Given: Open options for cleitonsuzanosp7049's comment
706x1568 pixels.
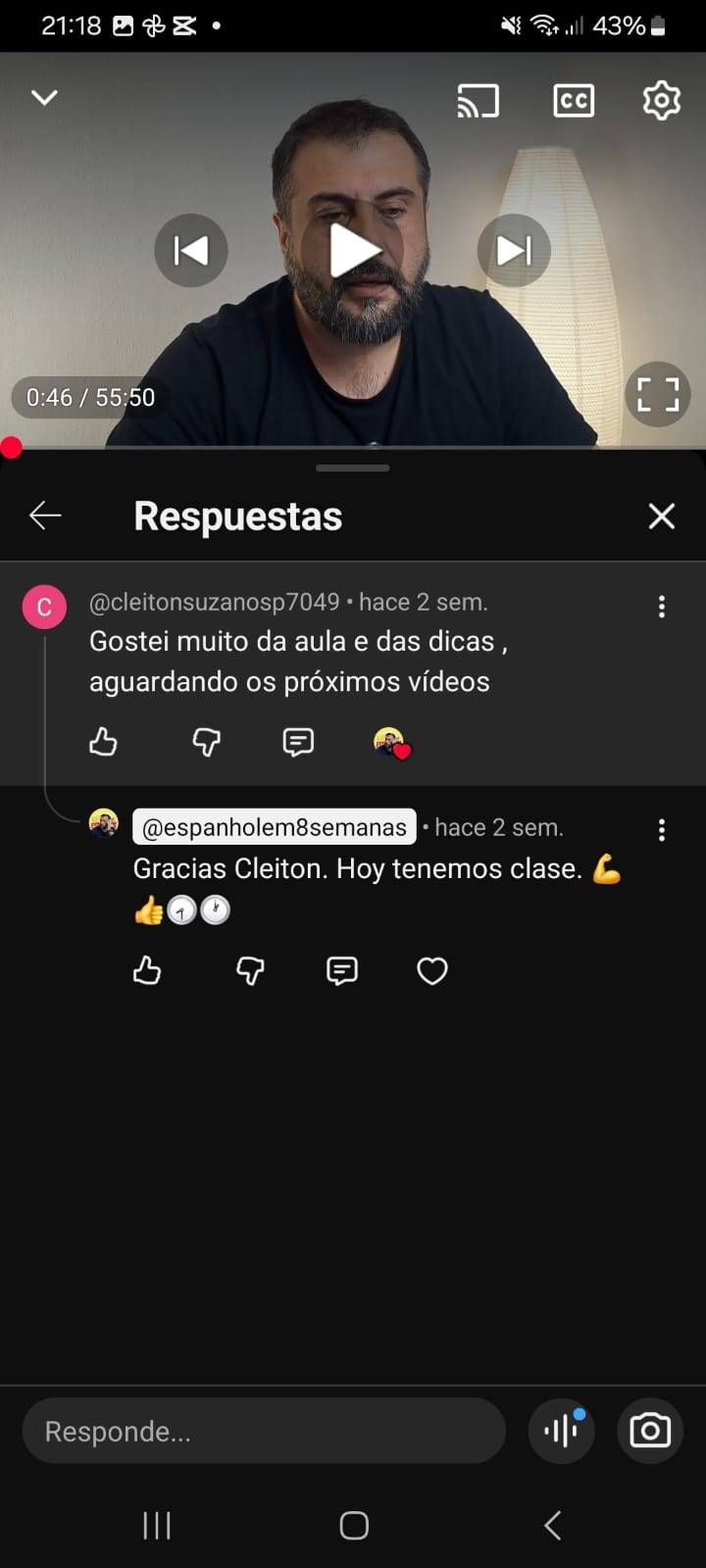Looking at the screenshot, I should 662,607.
